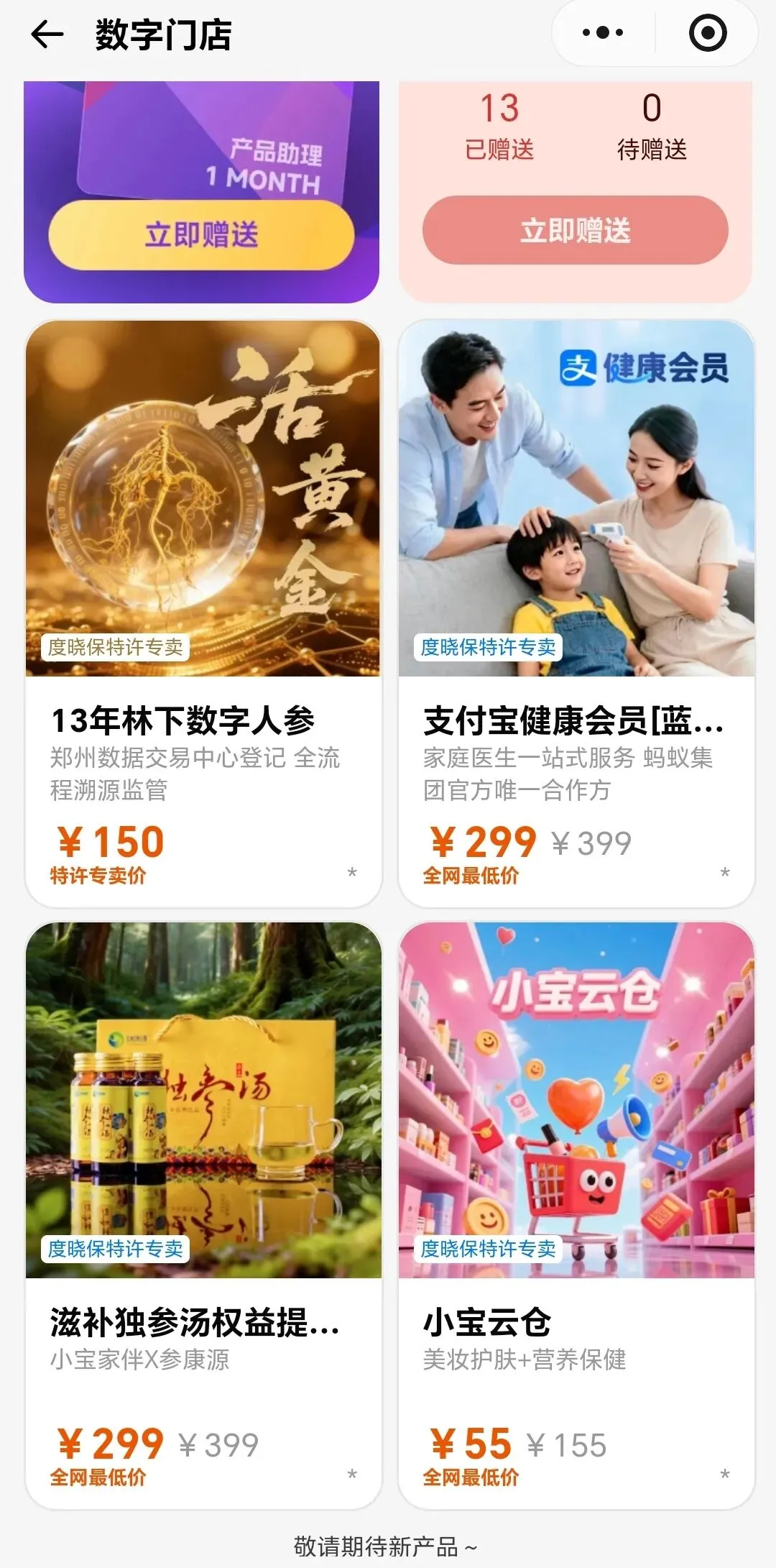The height and width of the screenshot is (1568, 776).
Task: Go back from 数字门店 page
Action: (47, 34)
